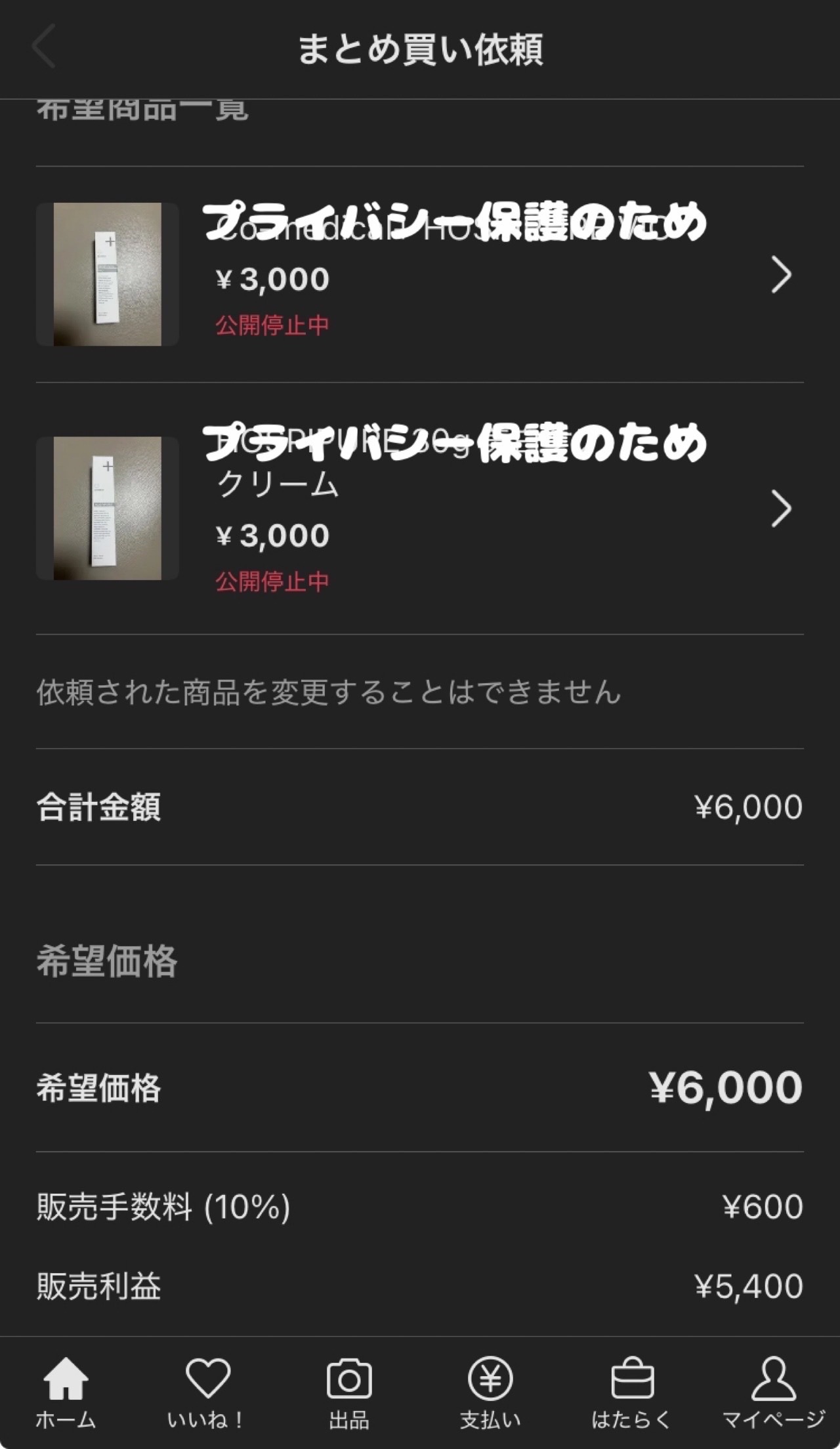
Task: Switch to the ホーム tab
Action: (x=66, y=1391)
